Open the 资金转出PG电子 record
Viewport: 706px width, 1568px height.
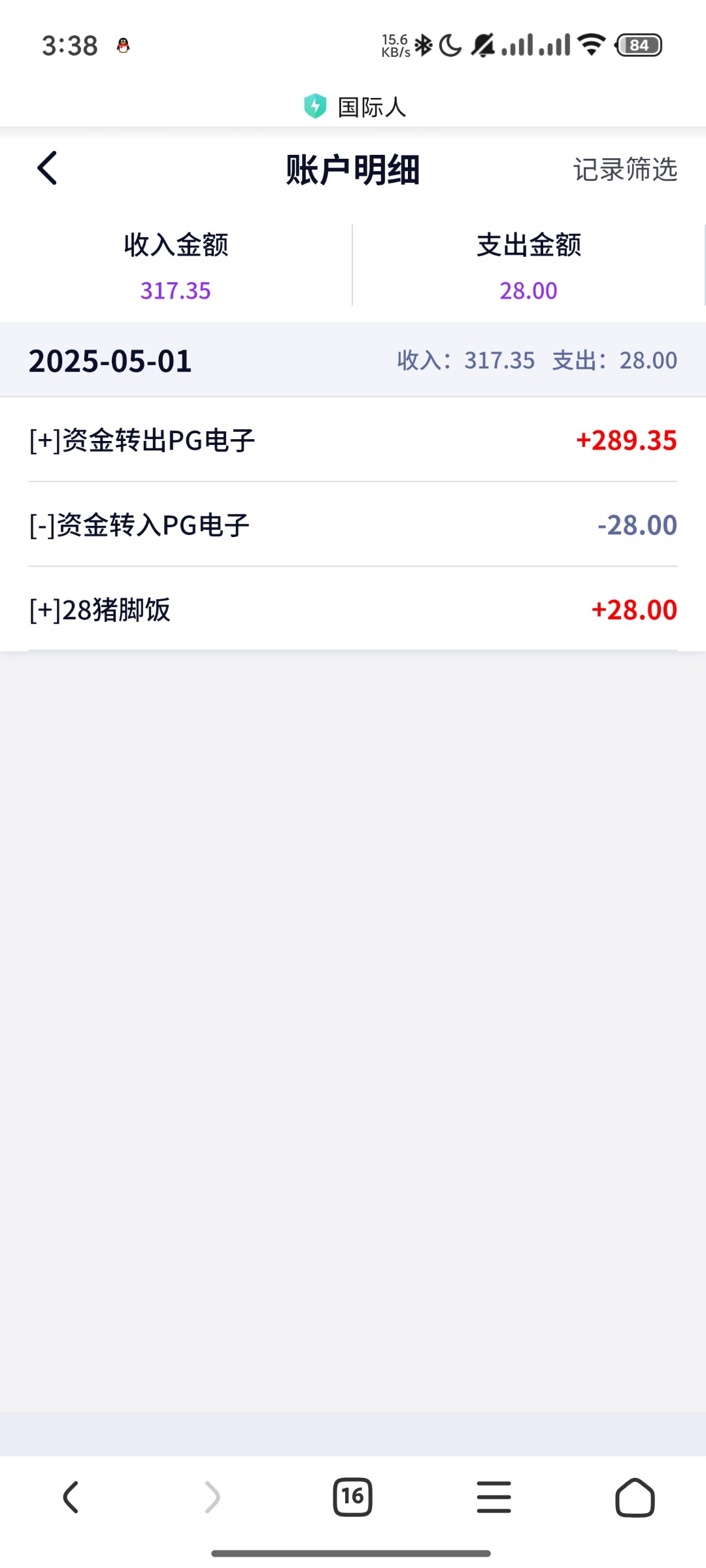353,440
